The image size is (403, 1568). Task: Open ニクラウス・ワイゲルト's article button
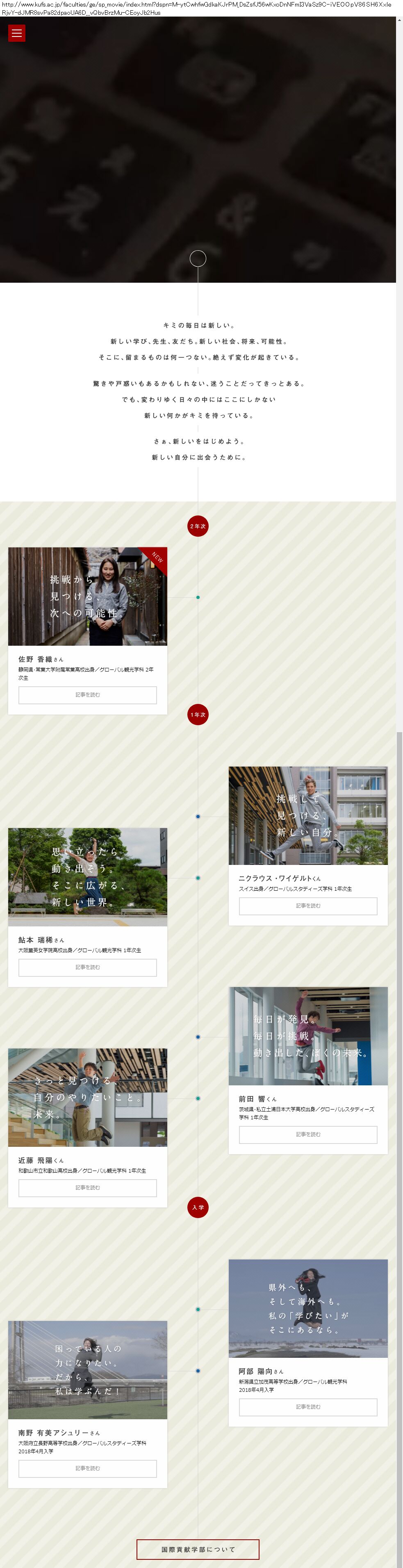tap(308, 906)
